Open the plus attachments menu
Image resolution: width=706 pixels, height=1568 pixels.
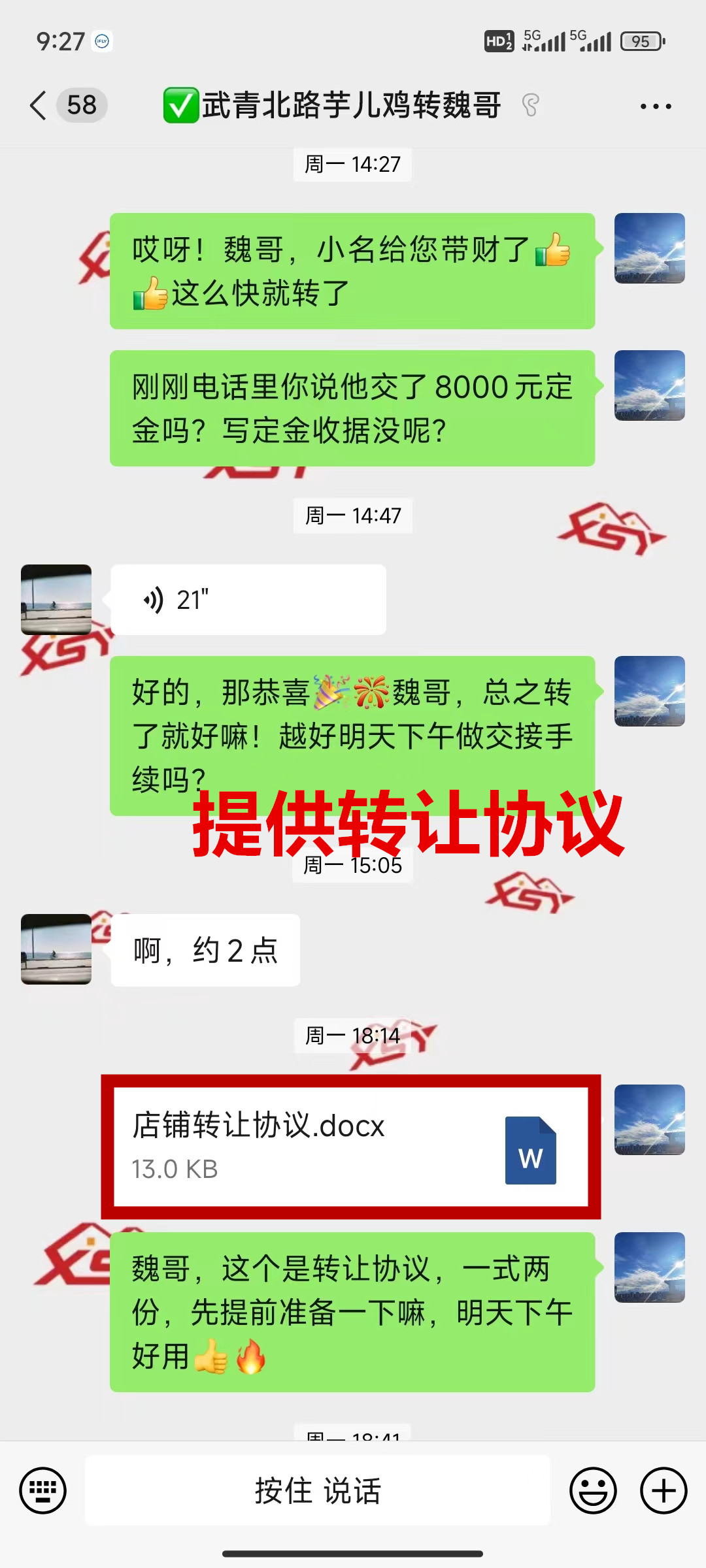664,1490
